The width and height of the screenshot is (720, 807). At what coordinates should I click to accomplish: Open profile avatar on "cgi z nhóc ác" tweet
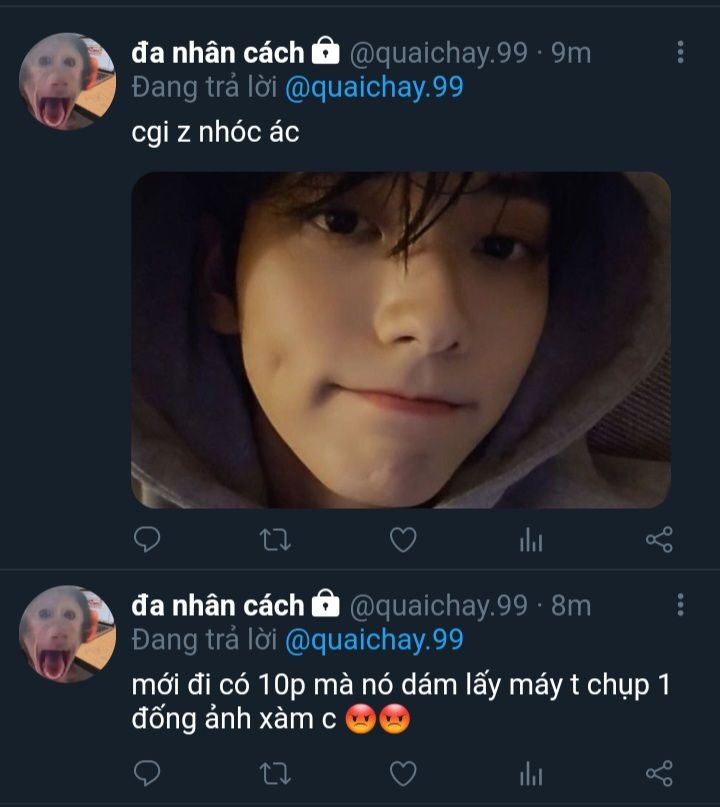click(67, 82)
